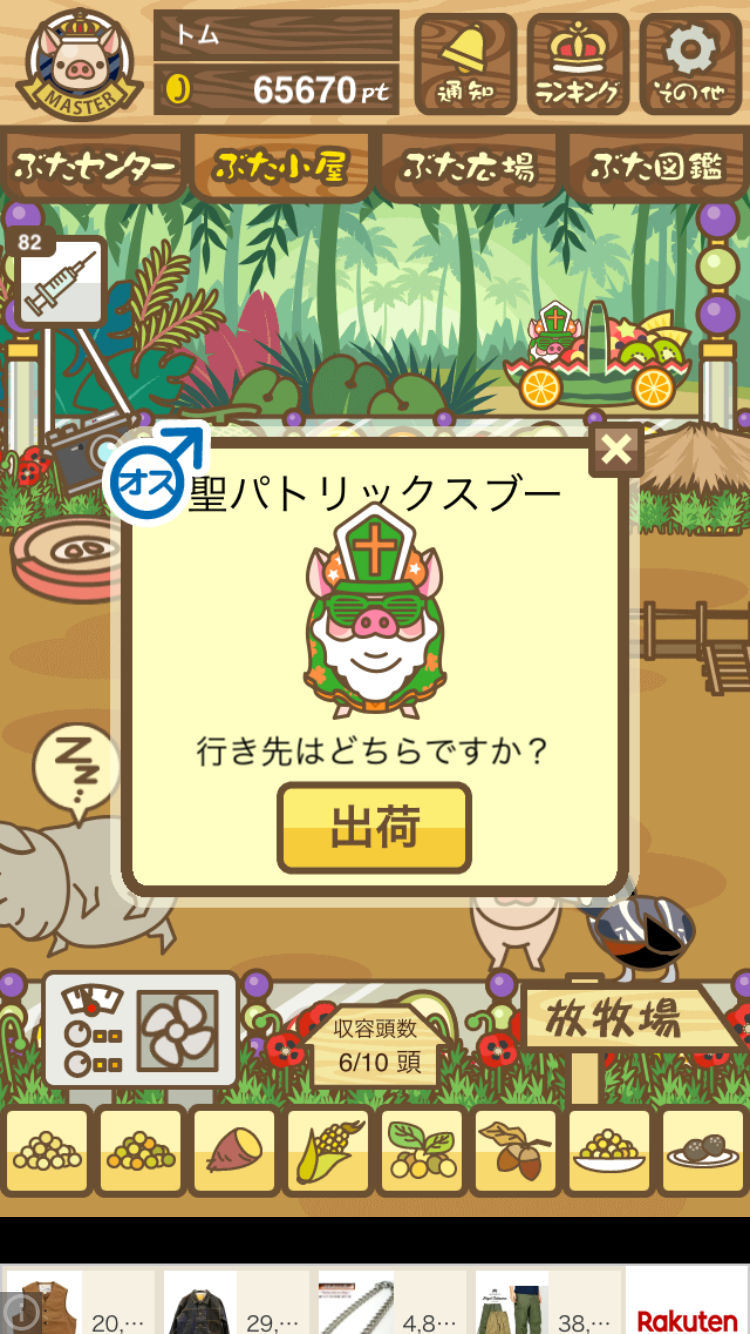The height and width of the screenshot is (1334, 750).
Task: Pick the acorn feed
Action: (x=515, y=1150)
